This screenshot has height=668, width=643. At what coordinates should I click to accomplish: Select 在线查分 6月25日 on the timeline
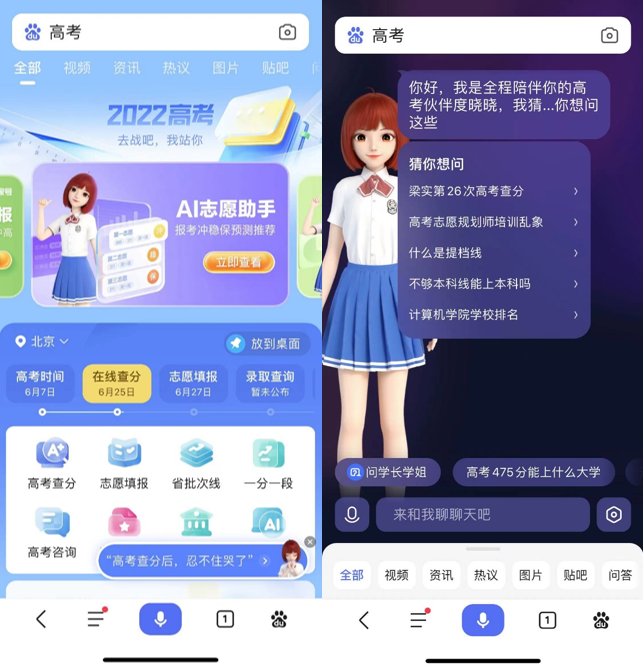click(x=117, y=384)
